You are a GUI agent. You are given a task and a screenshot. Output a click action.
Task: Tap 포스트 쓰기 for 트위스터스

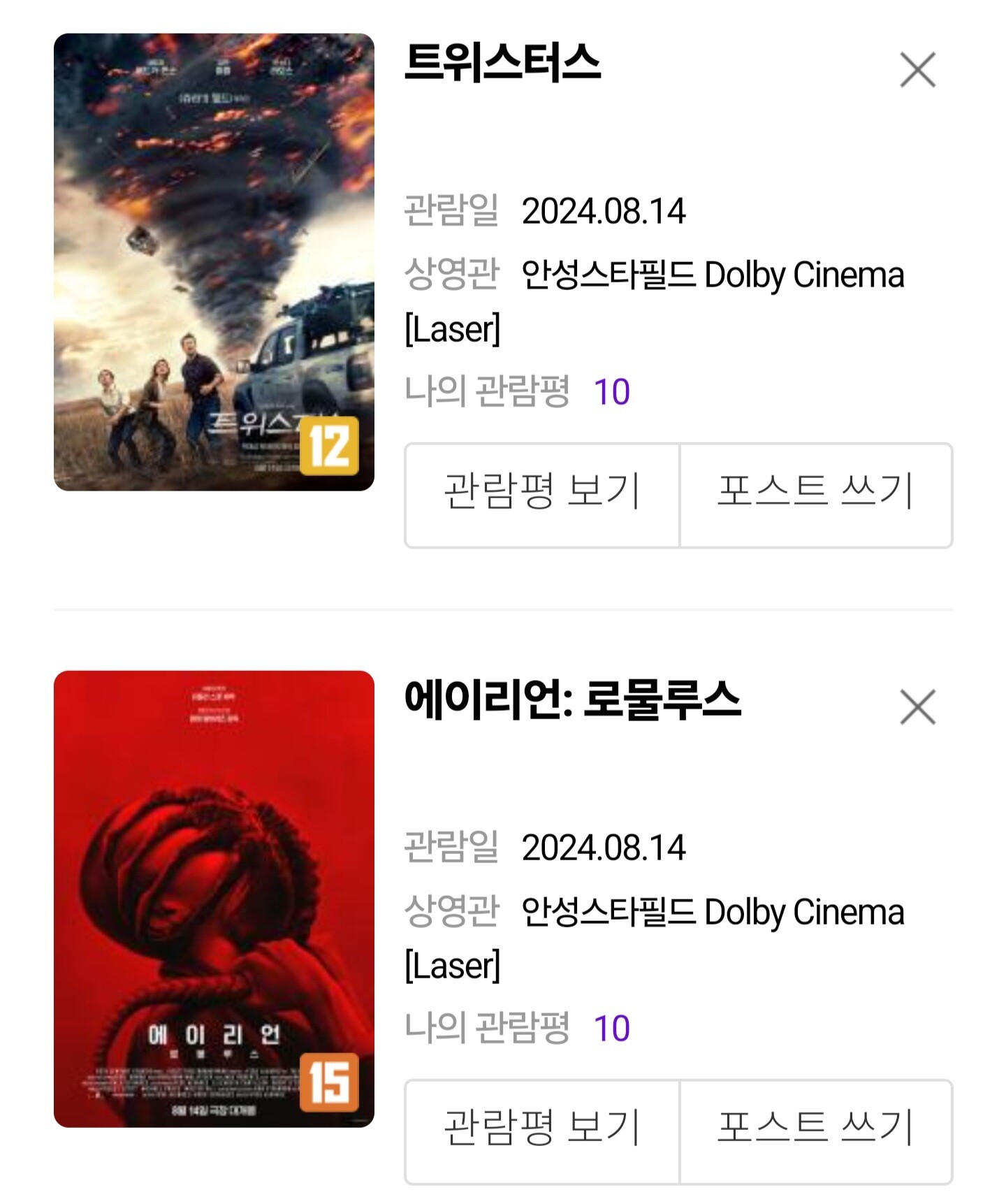[816, 495]
